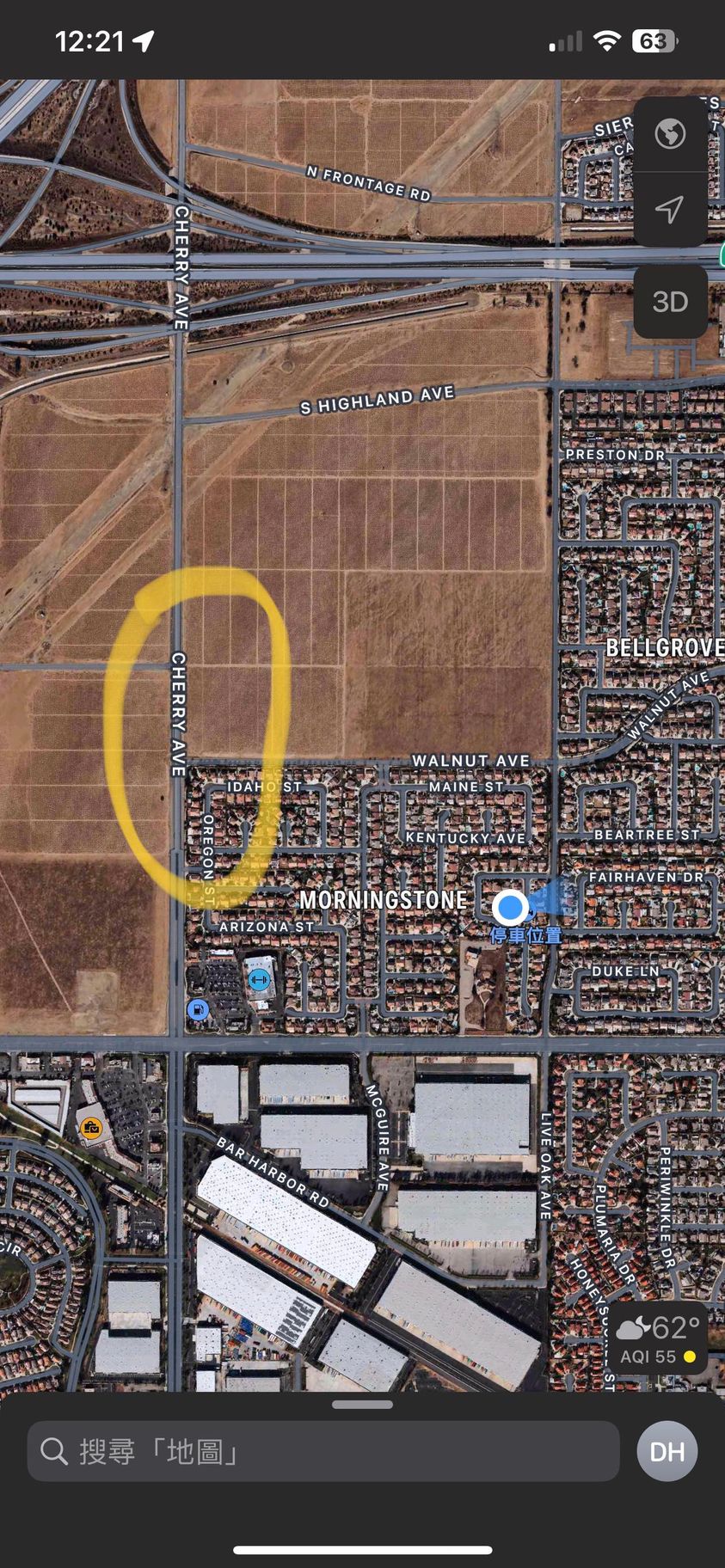Image resolution: width=725 pixels, height=1568 pixels.
Task: Tap the Maps search field
Action: [323, 1451]
